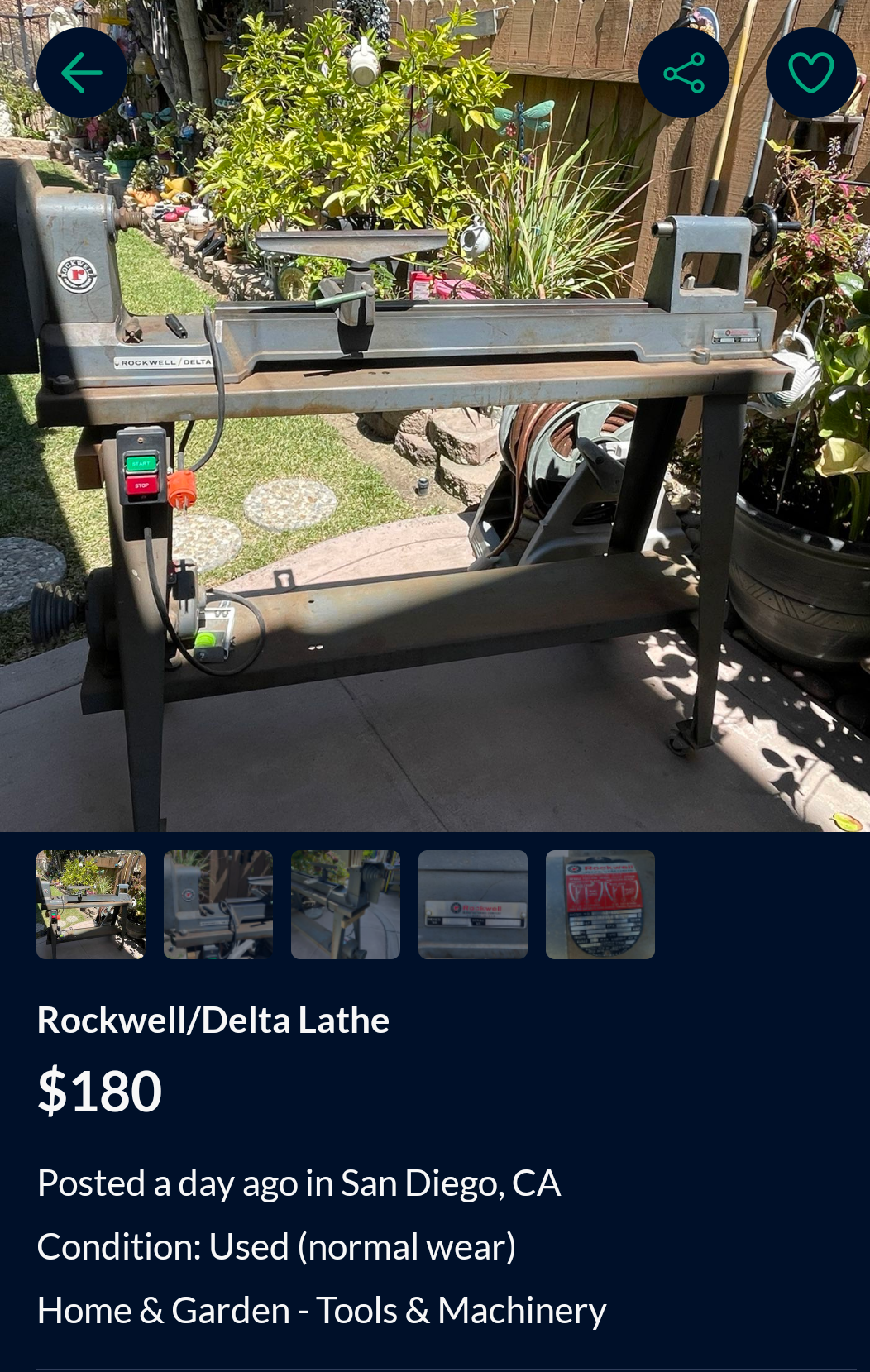The image size is (870, 1372).
Task: Display the fifth thumbnail with the red motor label
Action: tap(600, 905)
